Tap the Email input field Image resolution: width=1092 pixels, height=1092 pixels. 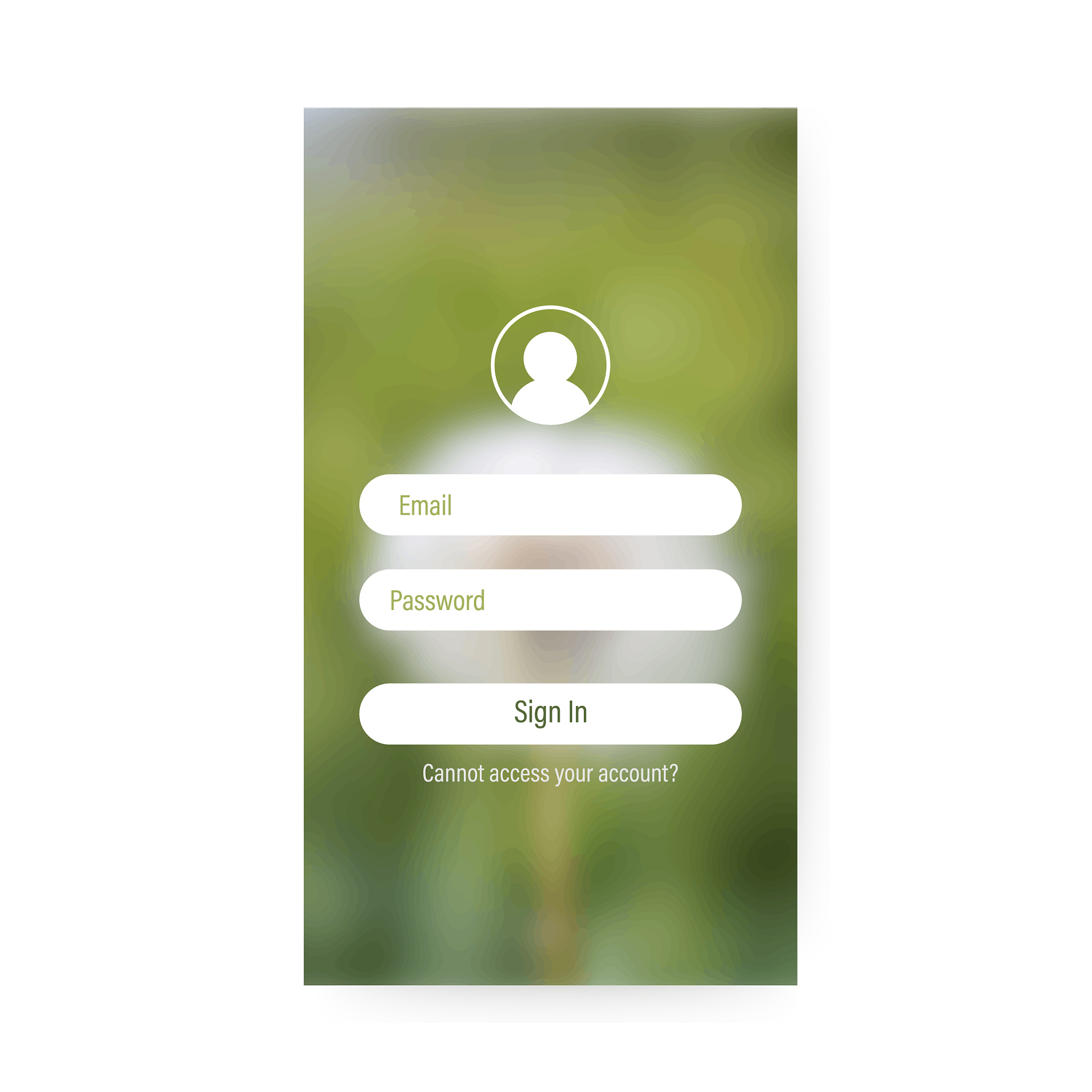(550, 505)
